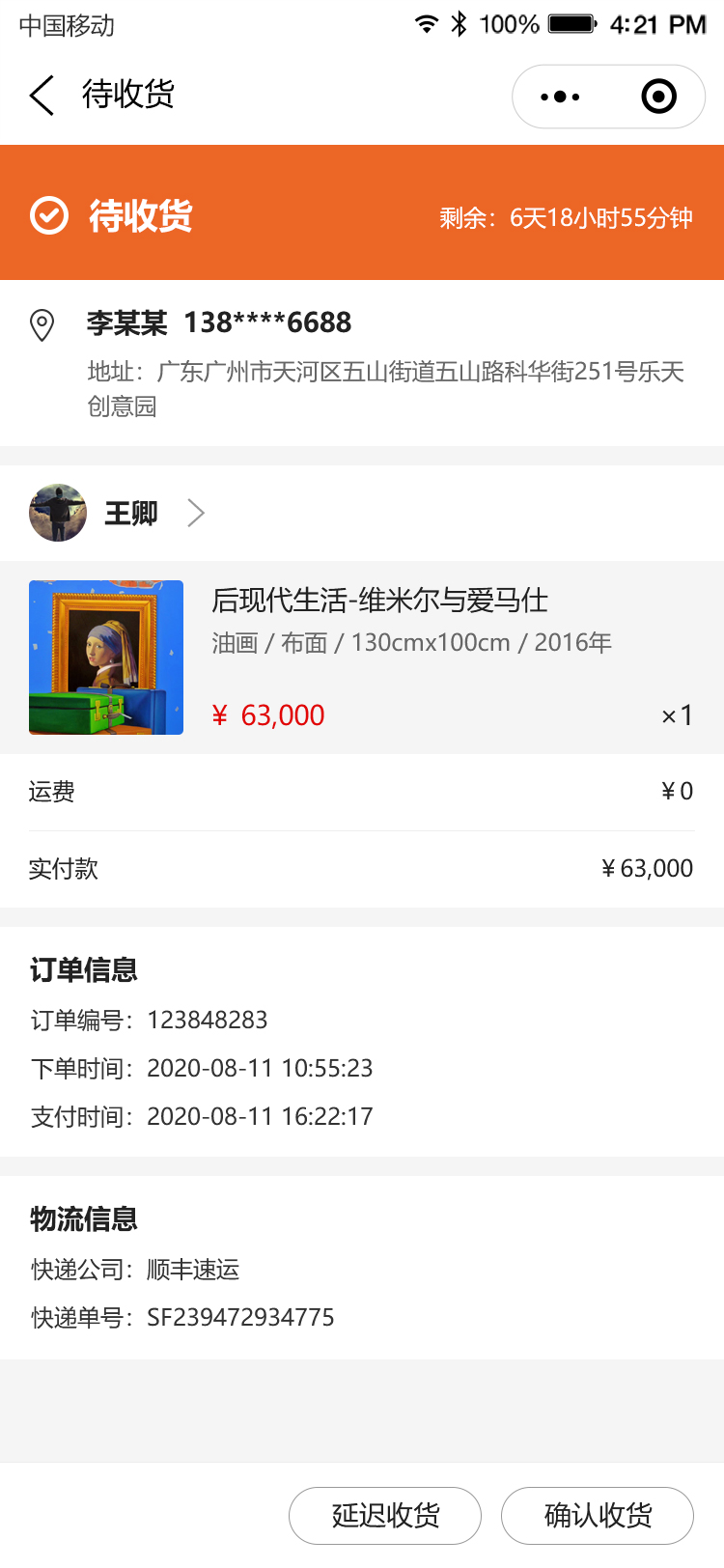Close the mini-program with the target icon
This screenshot has width=724, height=1568.
click(x=658, y=97)
